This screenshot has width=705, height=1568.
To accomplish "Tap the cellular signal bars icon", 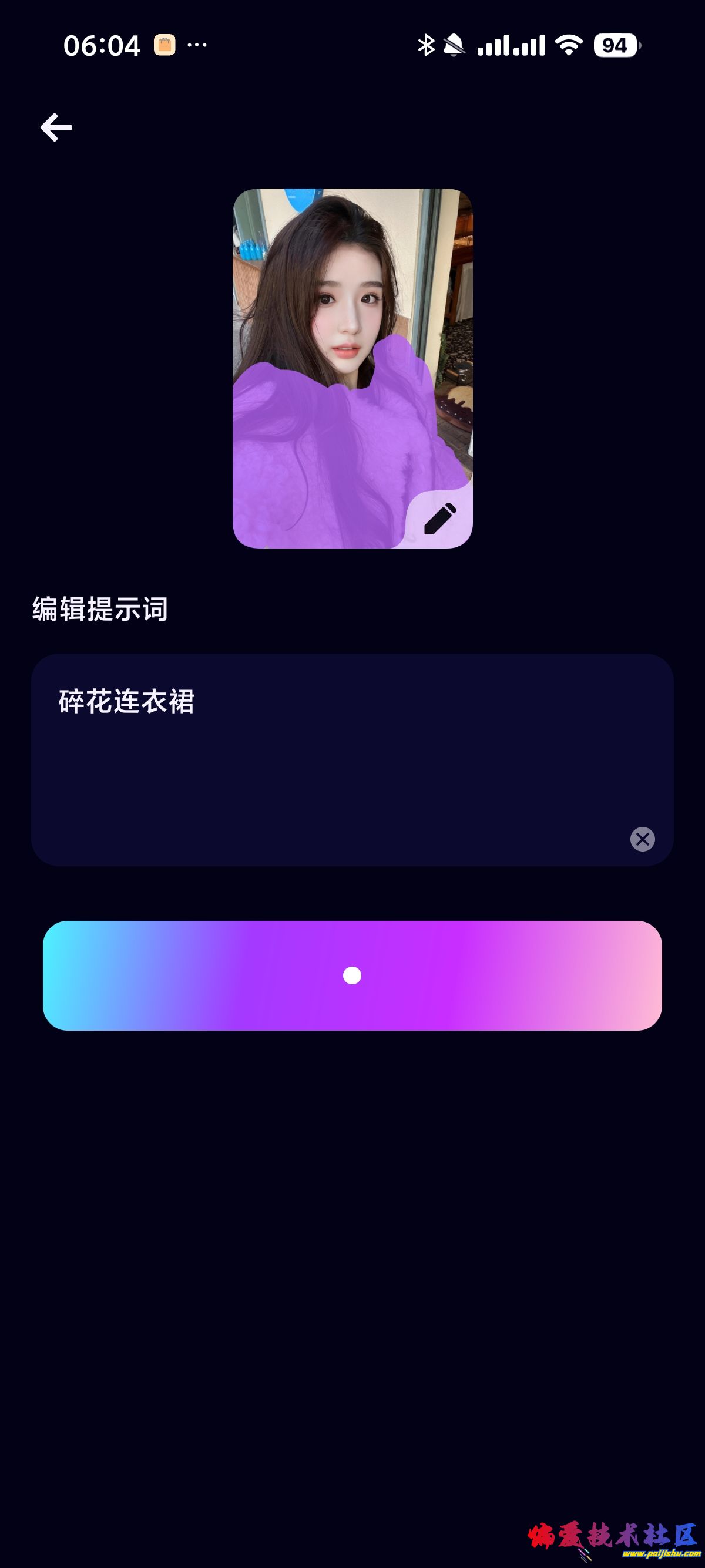I will [x=510, y=45].
